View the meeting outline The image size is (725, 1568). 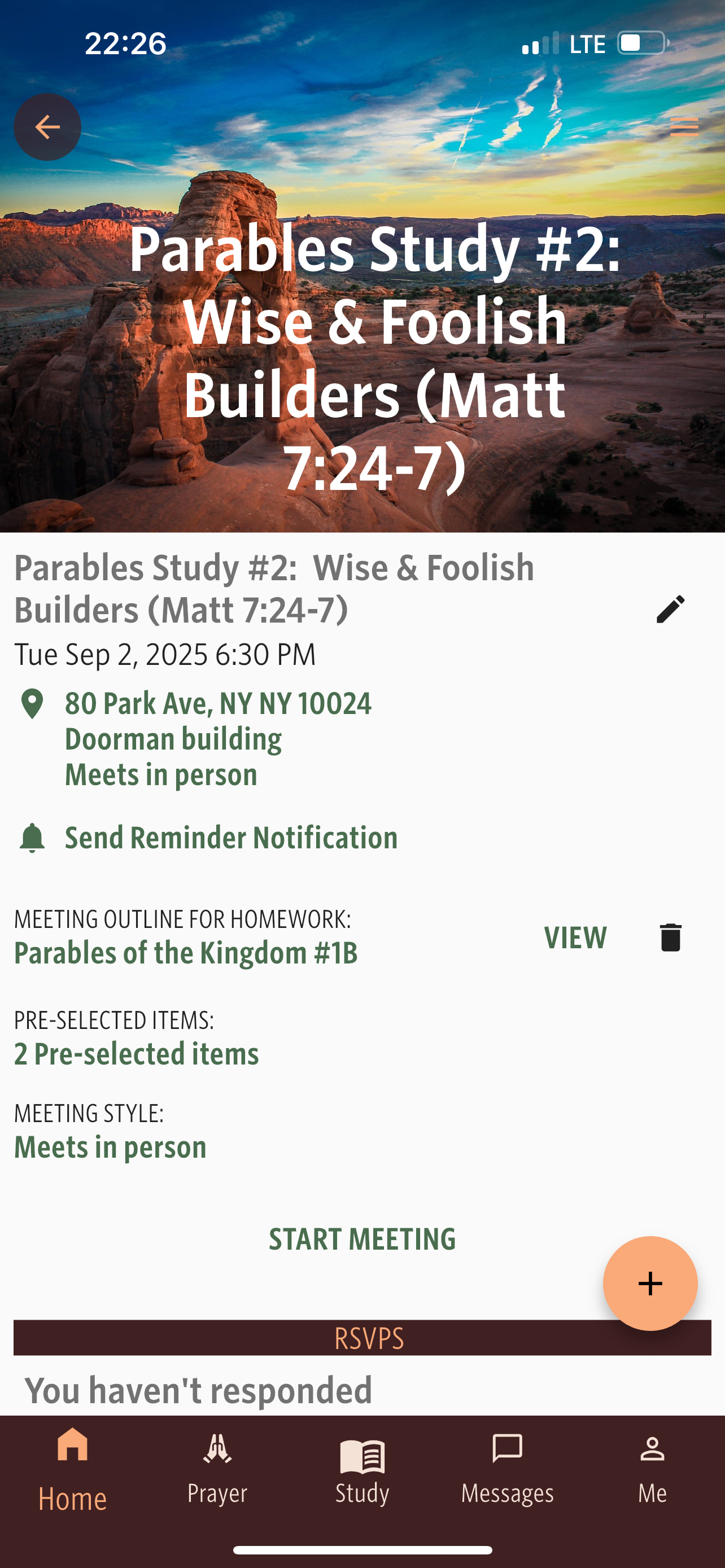(575, 938)
